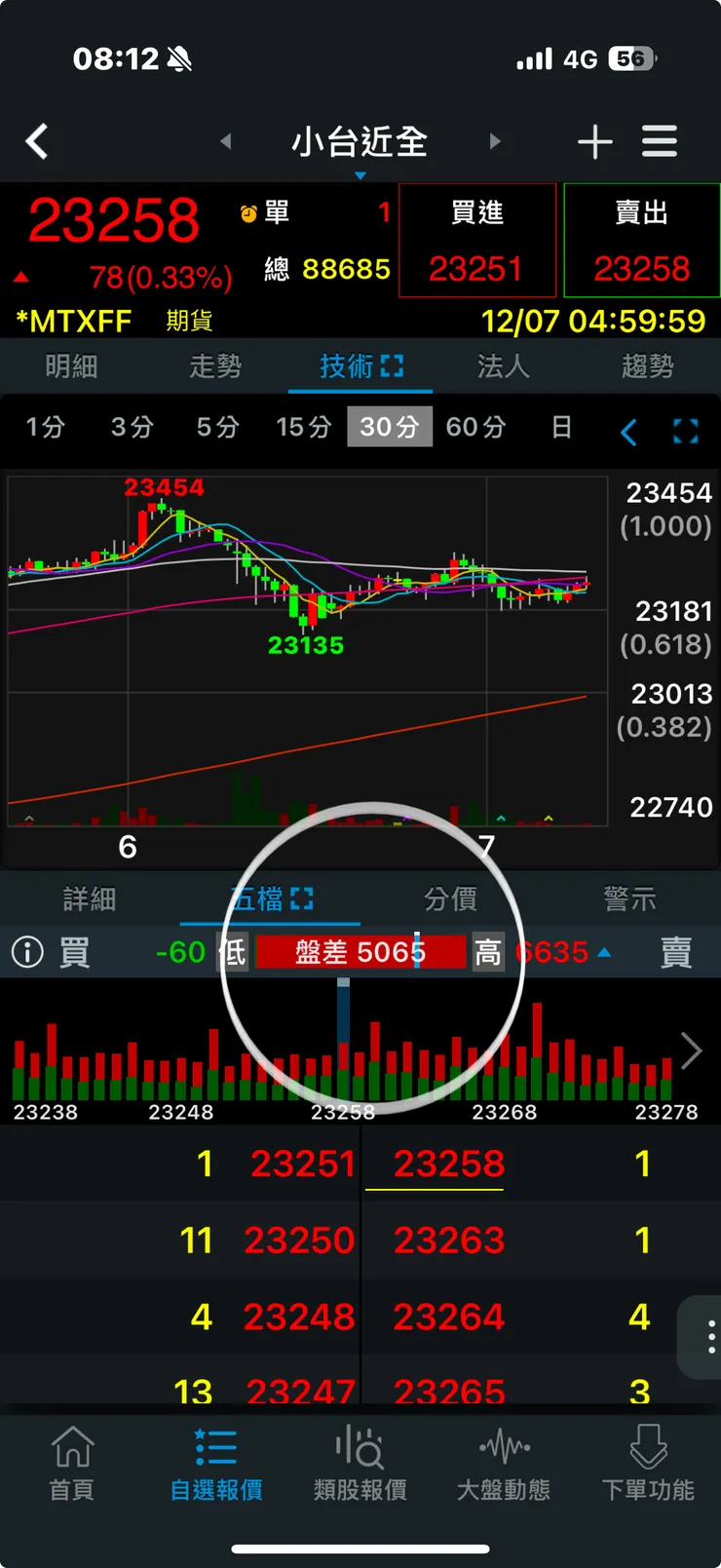
Task: Switch to the 詳細 tab
Action: (x=90, y=899)
